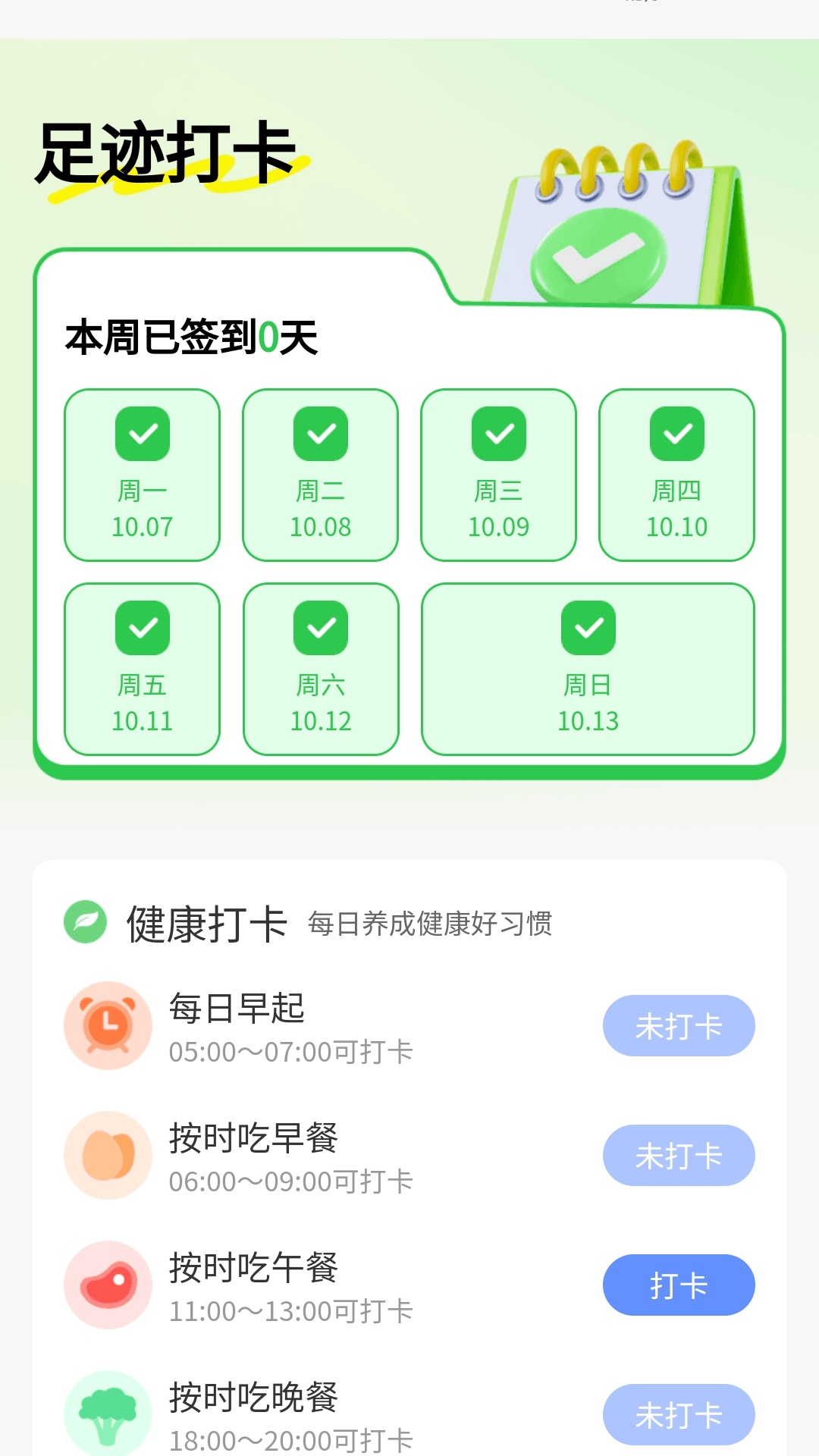Tap 未打卡 button for 每日早起
819x1456 pixels.
point(679,1025)
